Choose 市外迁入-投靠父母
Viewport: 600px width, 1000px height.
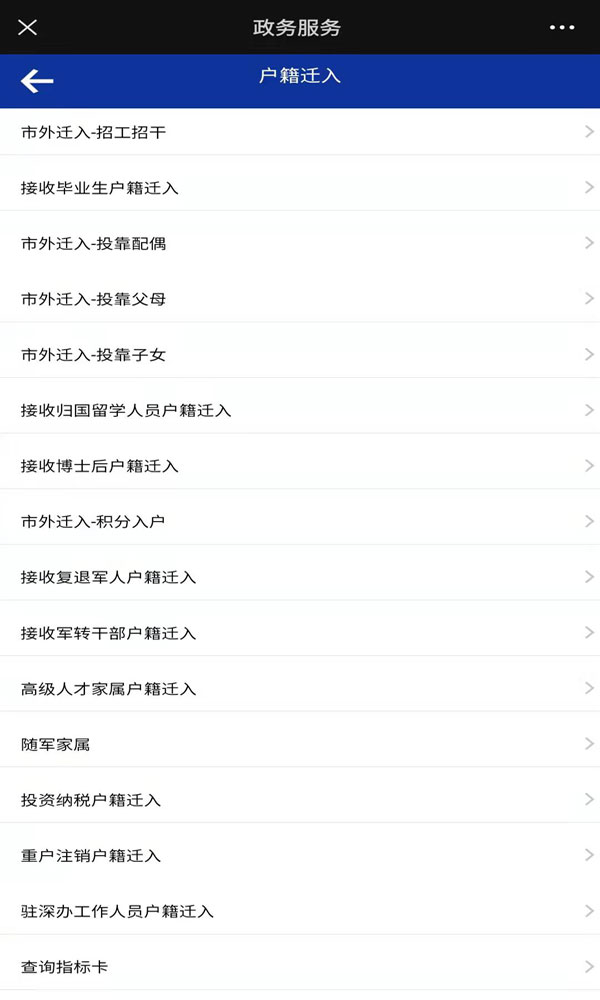click(x=300, y=299)
